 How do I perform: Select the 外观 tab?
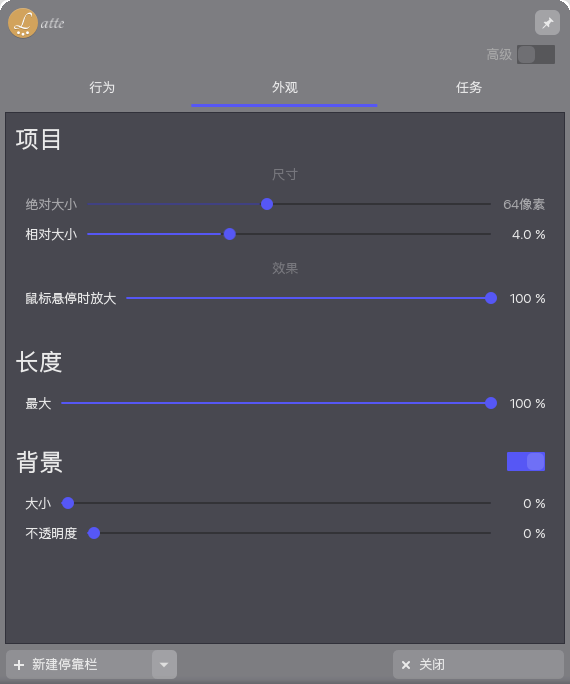284,87
